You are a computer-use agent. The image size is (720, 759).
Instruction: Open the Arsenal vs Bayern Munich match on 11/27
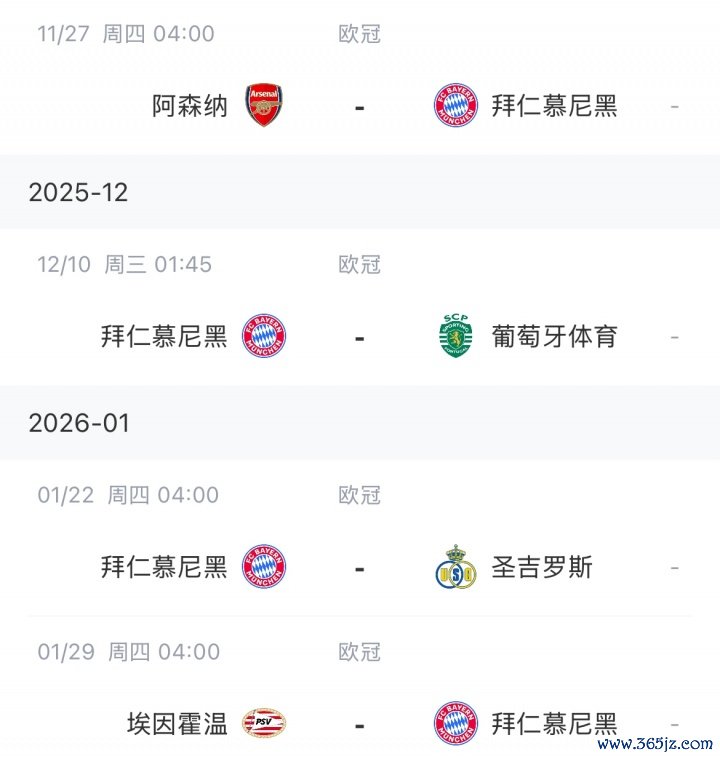359,105
